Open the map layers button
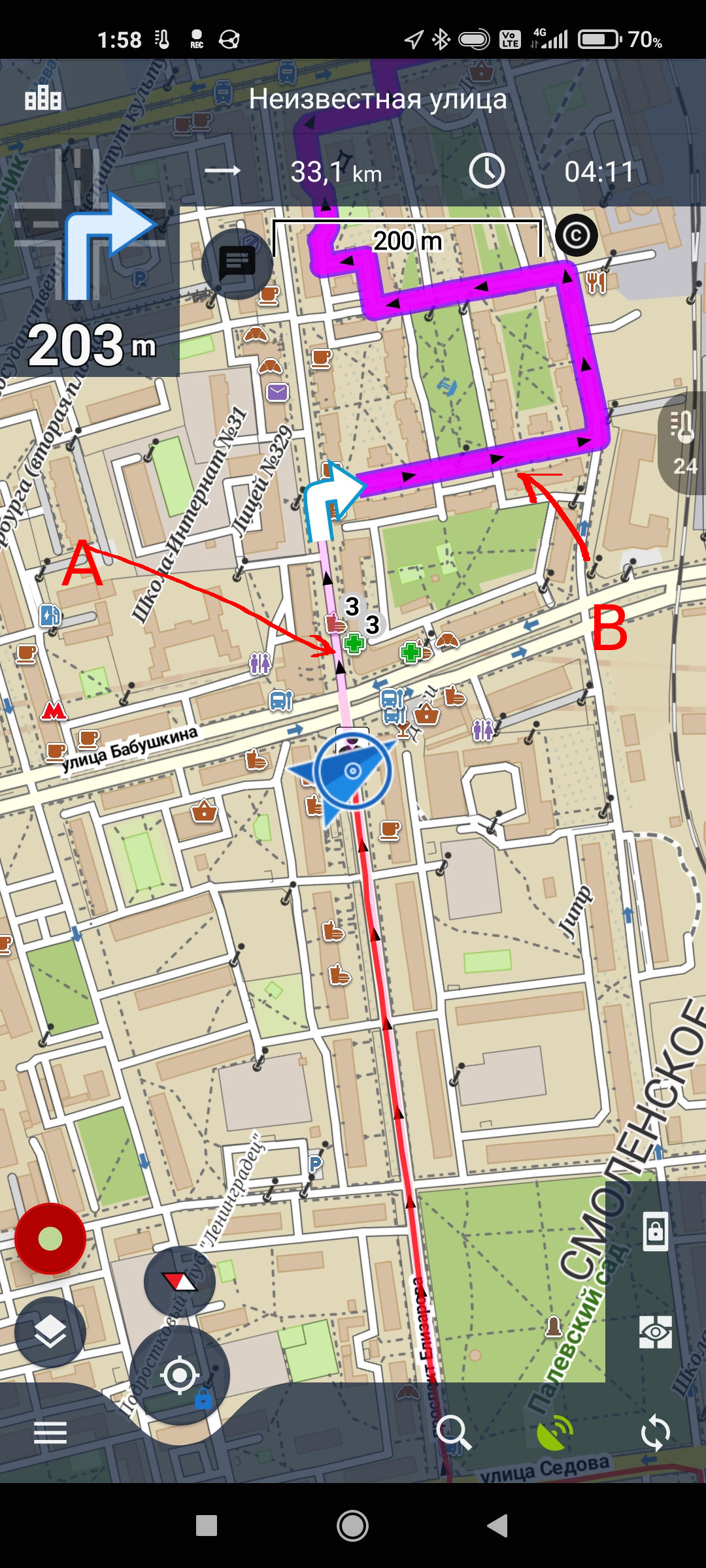Viewport: 706px width, 1568px height. (50, 1331)
